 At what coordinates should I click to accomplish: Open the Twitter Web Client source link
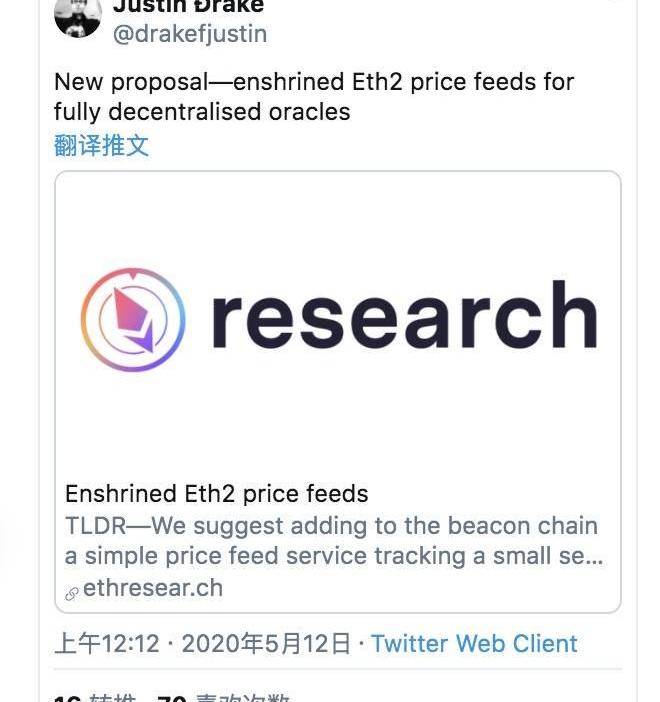coord(474,643)
